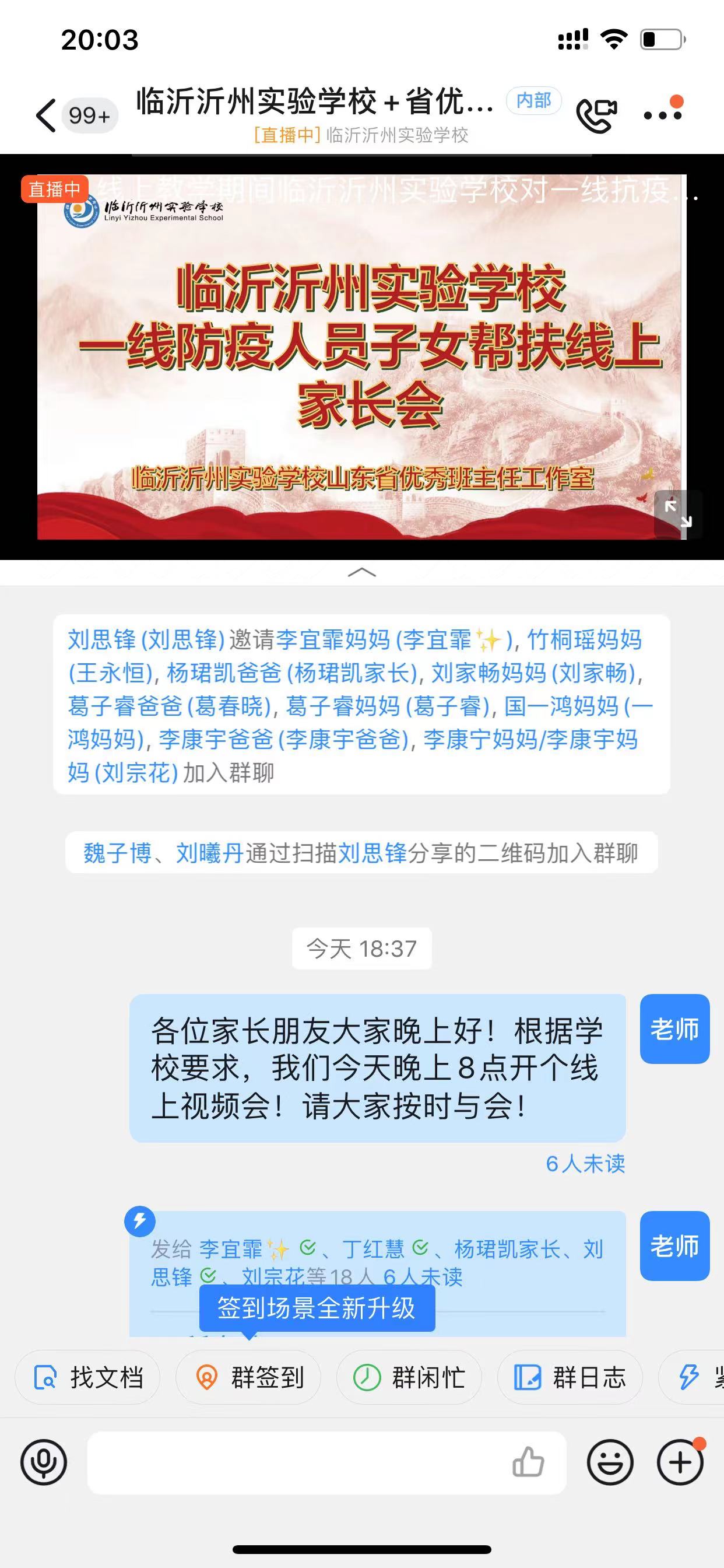This screenshot has width=724, height=1568.
Task: Send a thumbs-up reaction
Action: click(x=528, y=1462)
